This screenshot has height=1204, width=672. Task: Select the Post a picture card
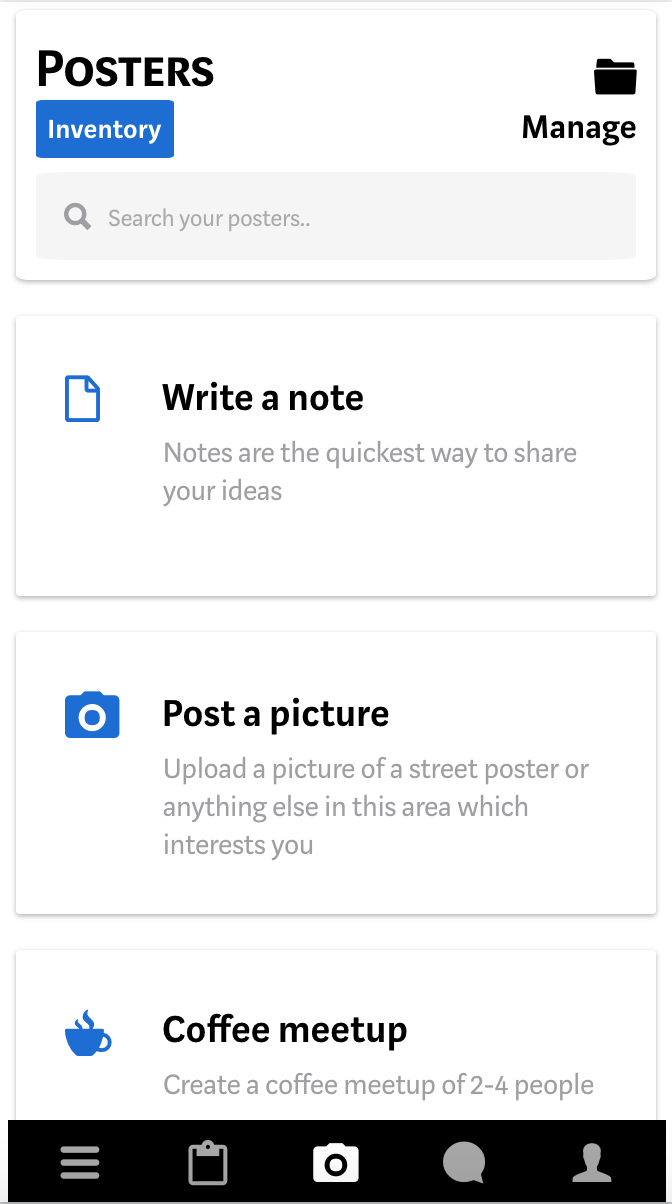click(336, 773)
